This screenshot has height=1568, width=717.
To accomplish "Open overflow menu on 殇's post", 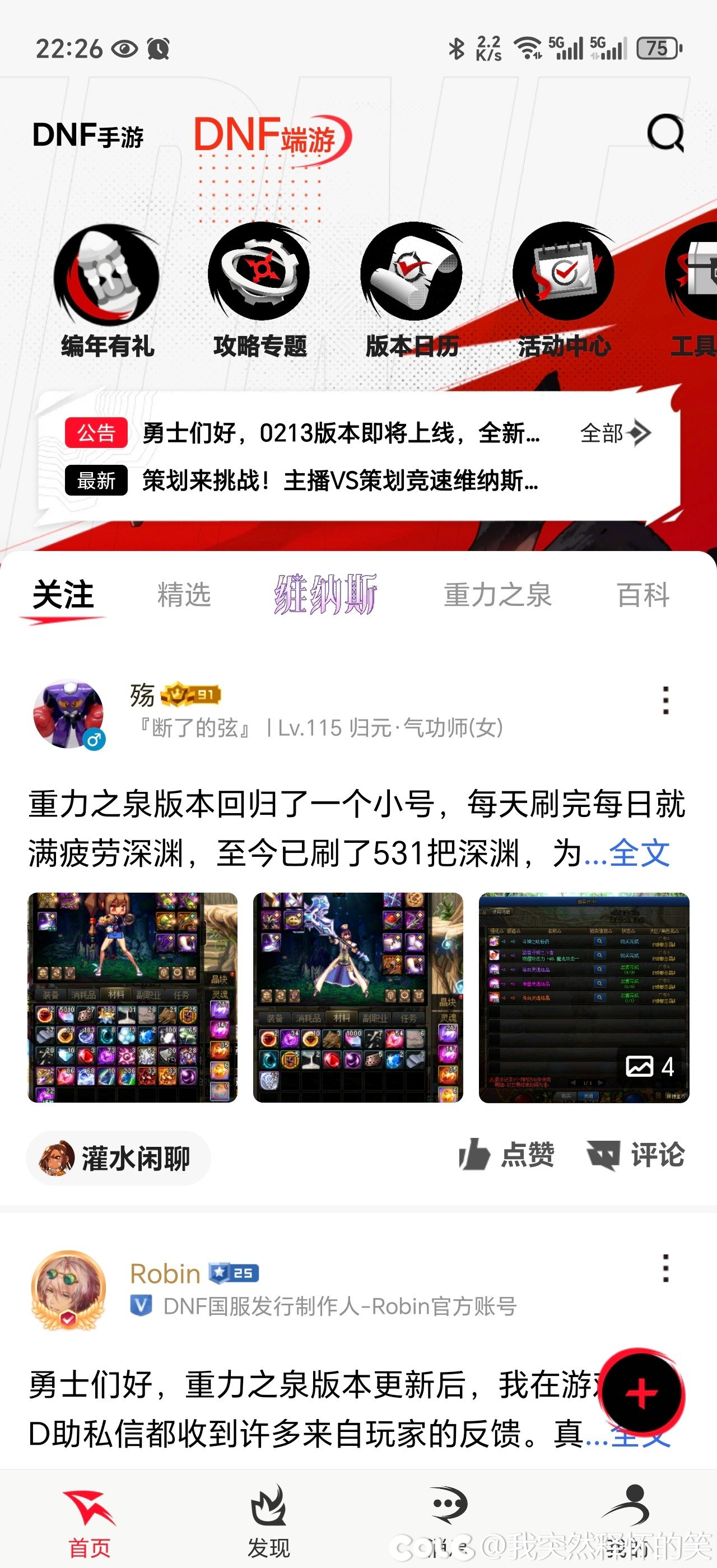I will (x=665, y=700).
